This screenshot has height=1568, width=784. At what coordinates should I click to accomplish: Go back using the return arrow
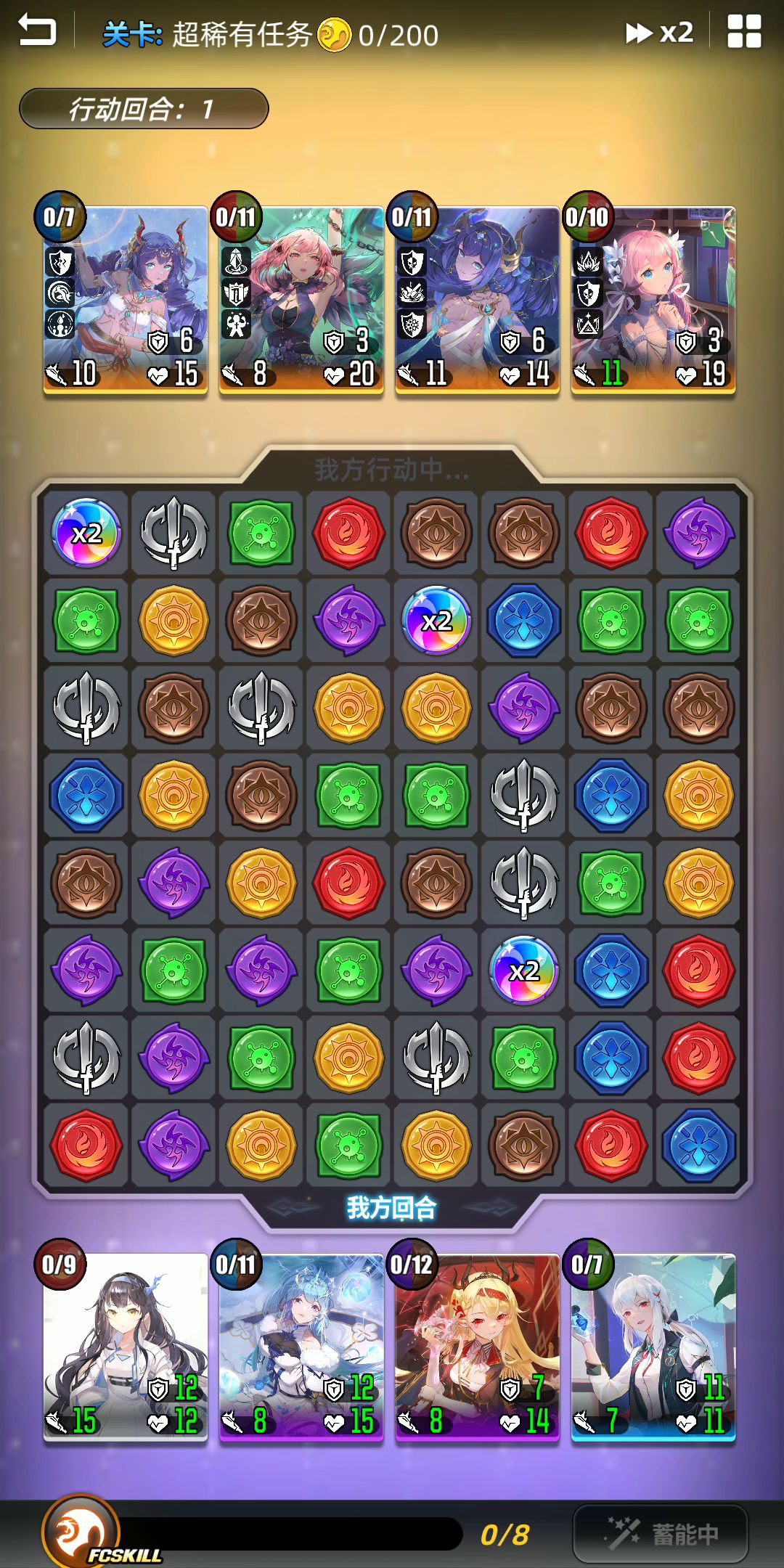coord(38,32)
